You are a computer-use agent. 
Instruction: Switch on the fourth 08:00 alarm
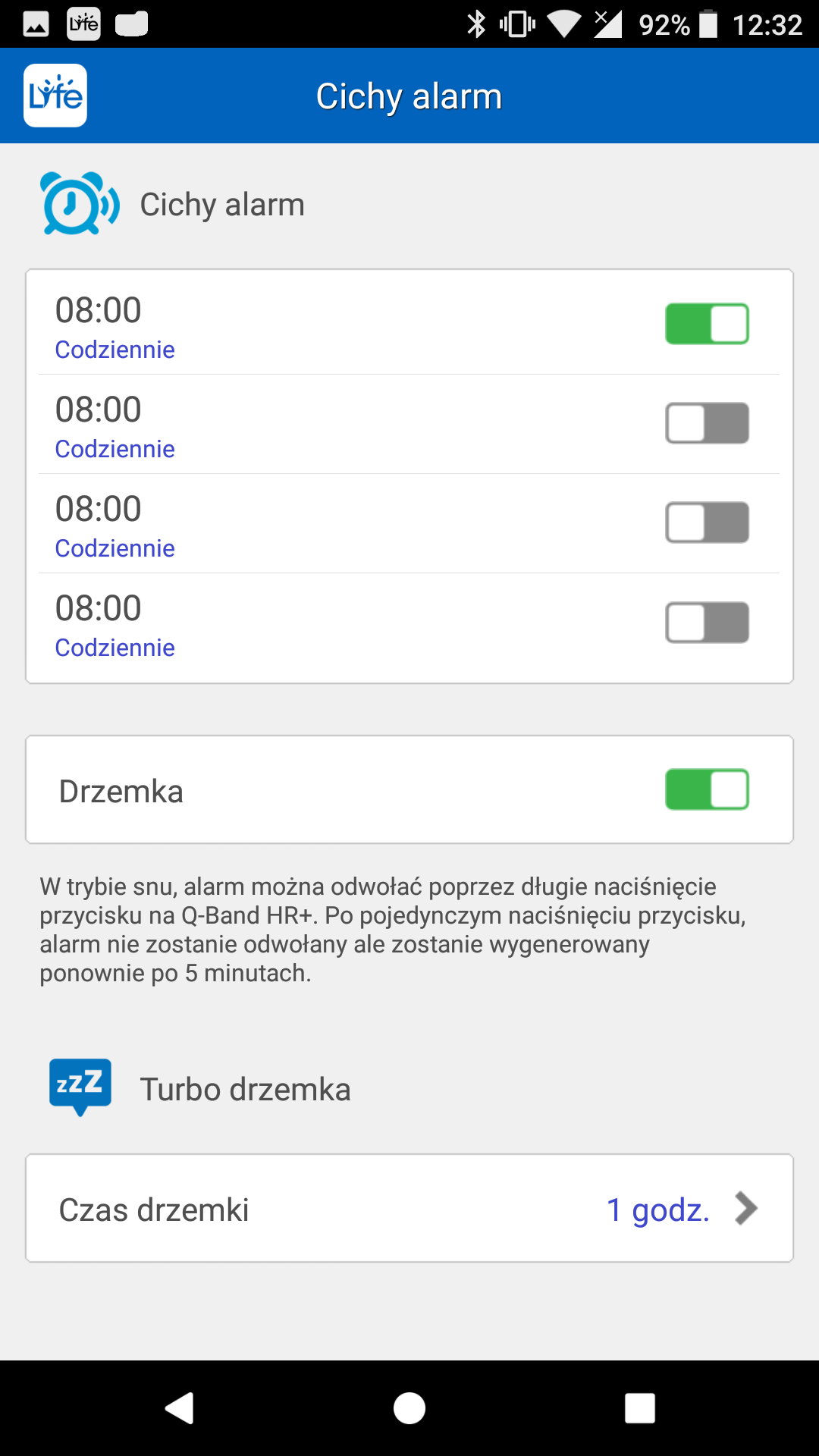click(x=707, y=623)
